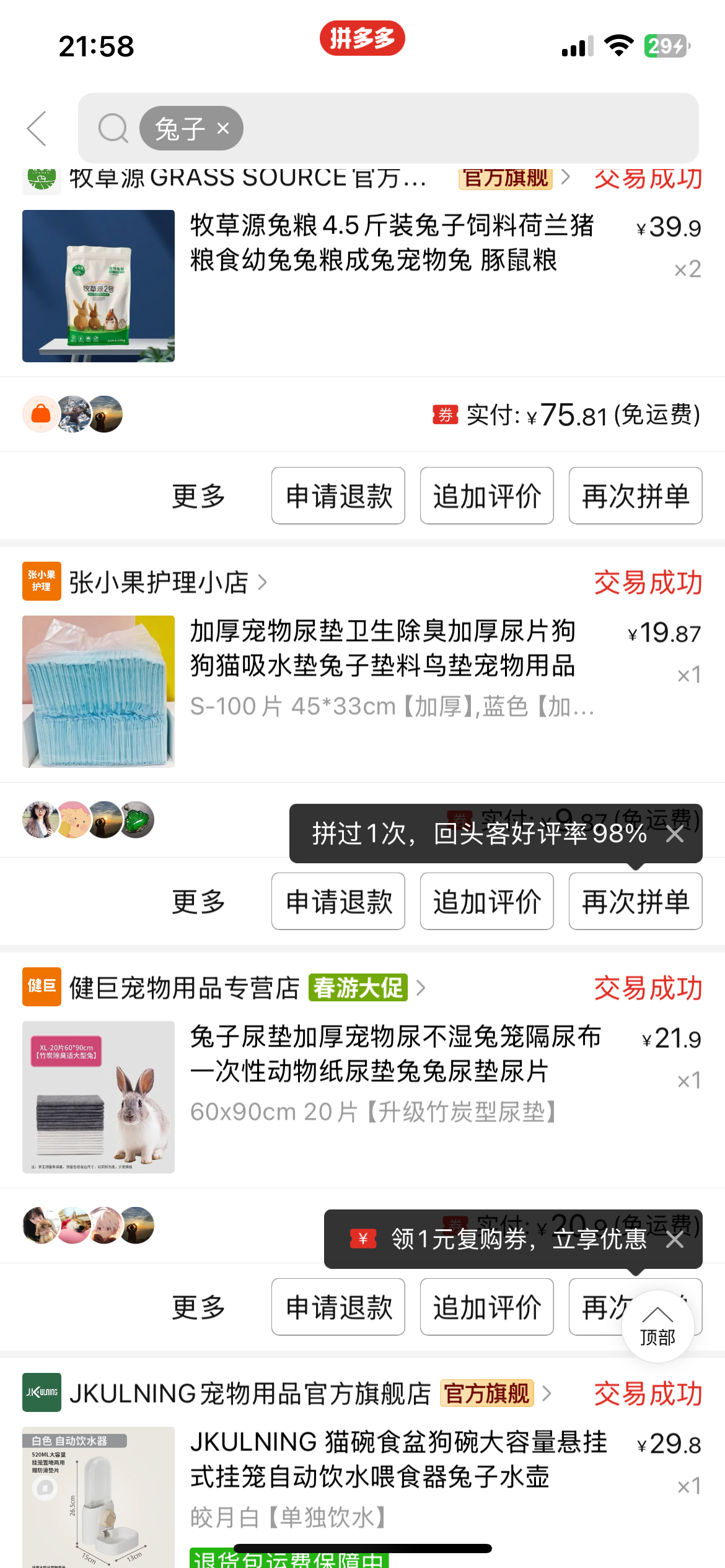Visit JKULNING宠物用品官方旗舰店 store

pos(250,1393)
